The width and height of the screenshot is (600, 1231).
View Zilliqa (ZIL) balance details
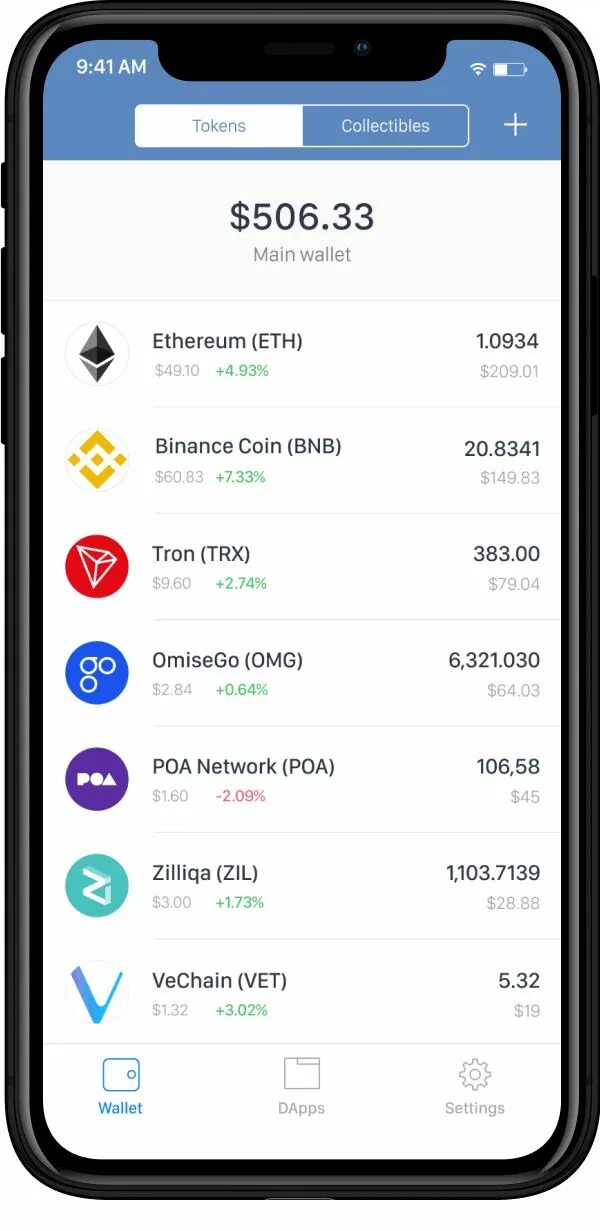pos(301,886)
